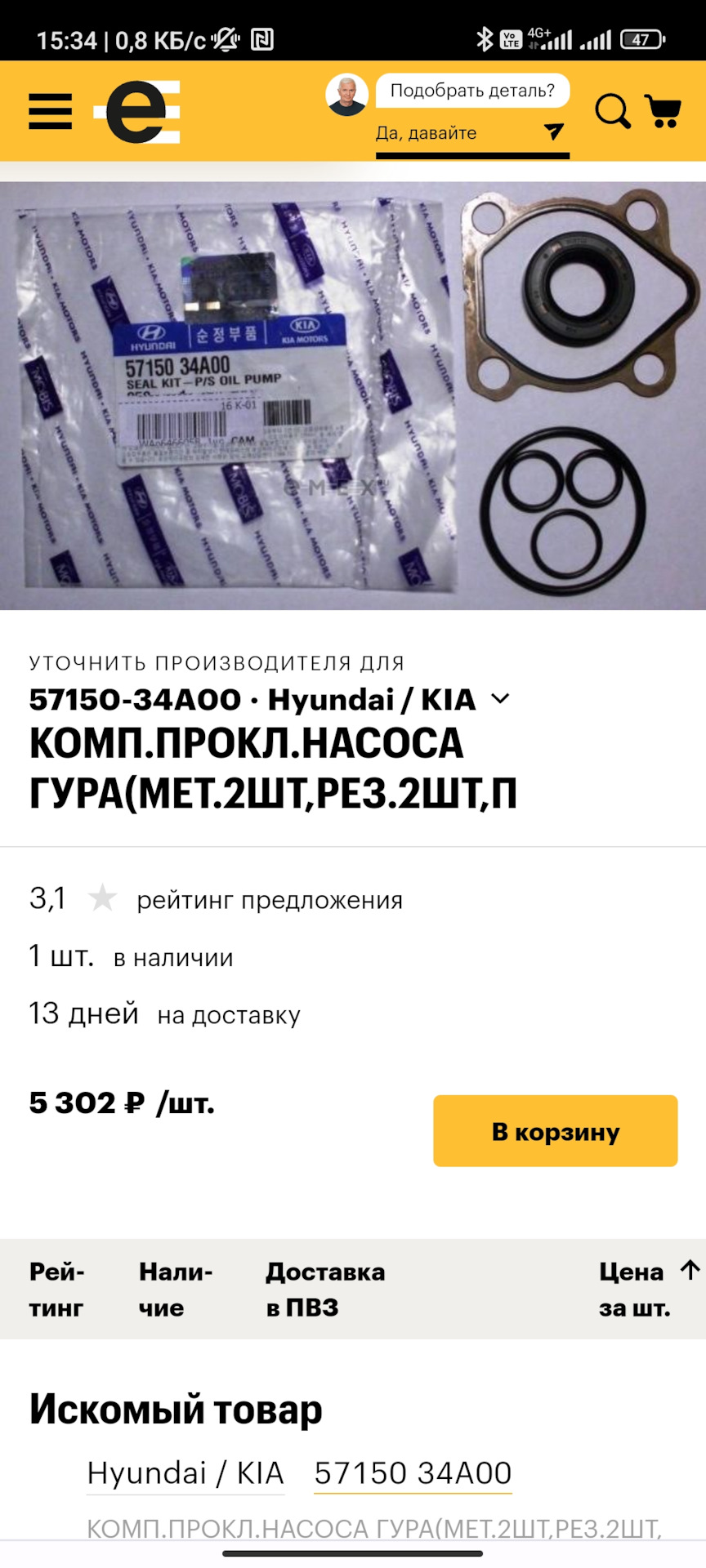Open the 57150 34A00 part number link
Image resolution: width=706 pixels, height=1568 pixels.
tap(413, 1473)
